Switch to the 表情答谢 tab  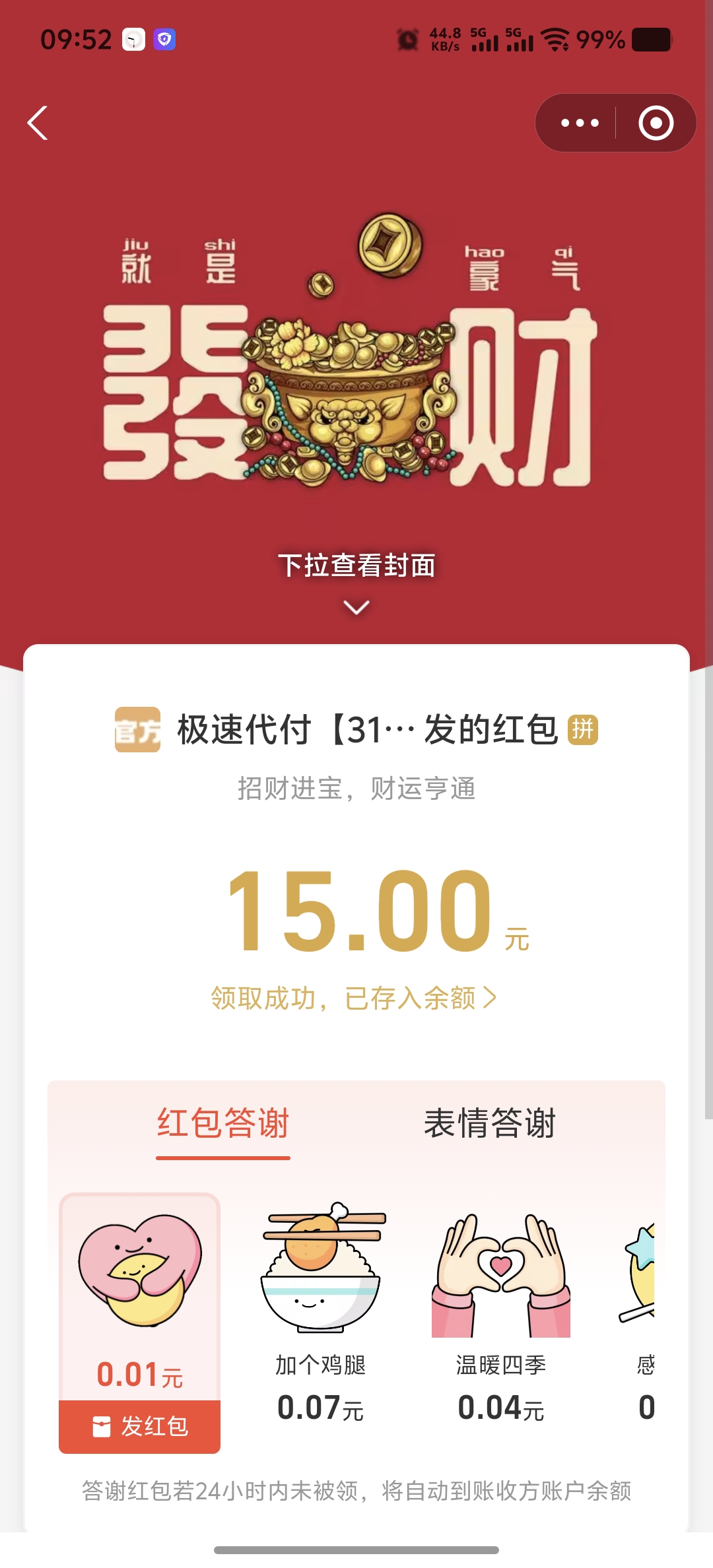(x=490, y=1123)
